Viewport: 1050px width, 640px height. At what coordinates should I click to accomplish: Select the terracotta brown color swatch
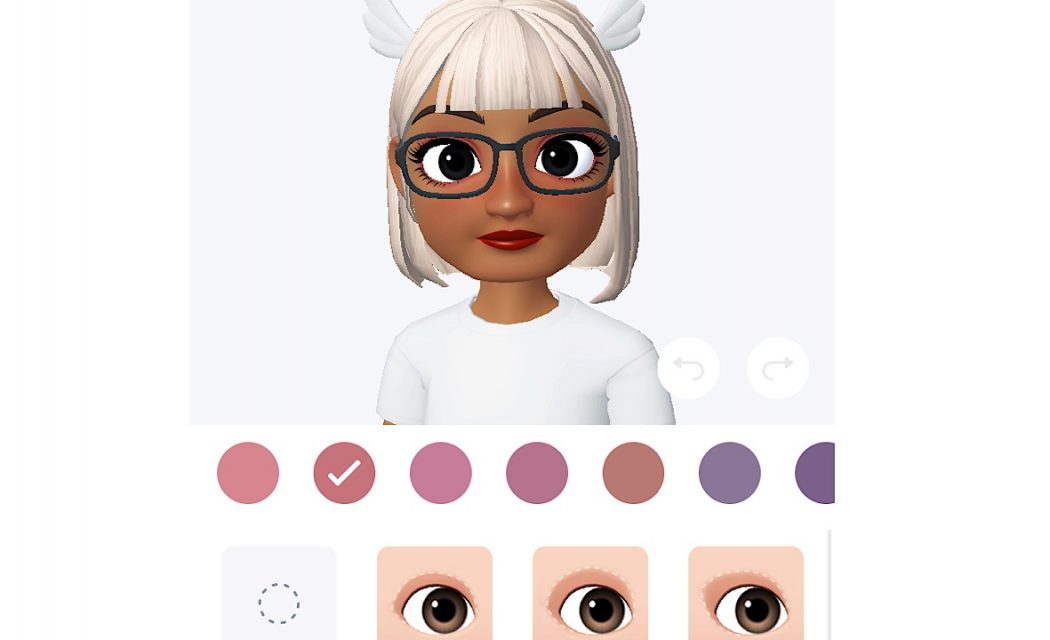pos(633,473)
